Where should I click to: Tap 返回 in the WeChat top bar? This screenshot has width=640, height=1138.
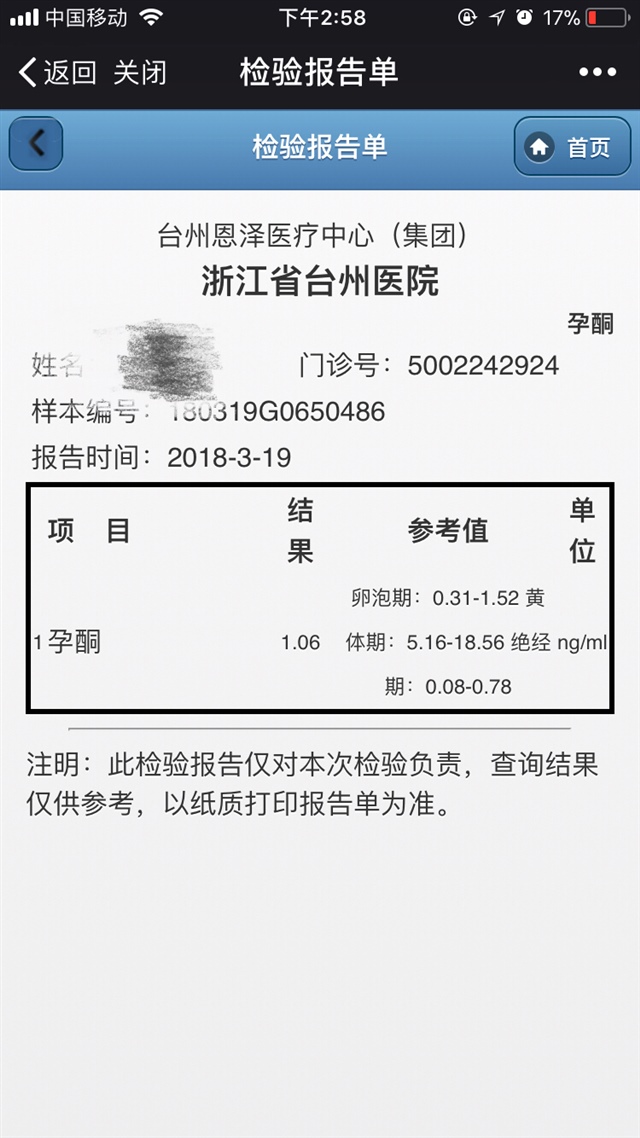click(58, 73)
